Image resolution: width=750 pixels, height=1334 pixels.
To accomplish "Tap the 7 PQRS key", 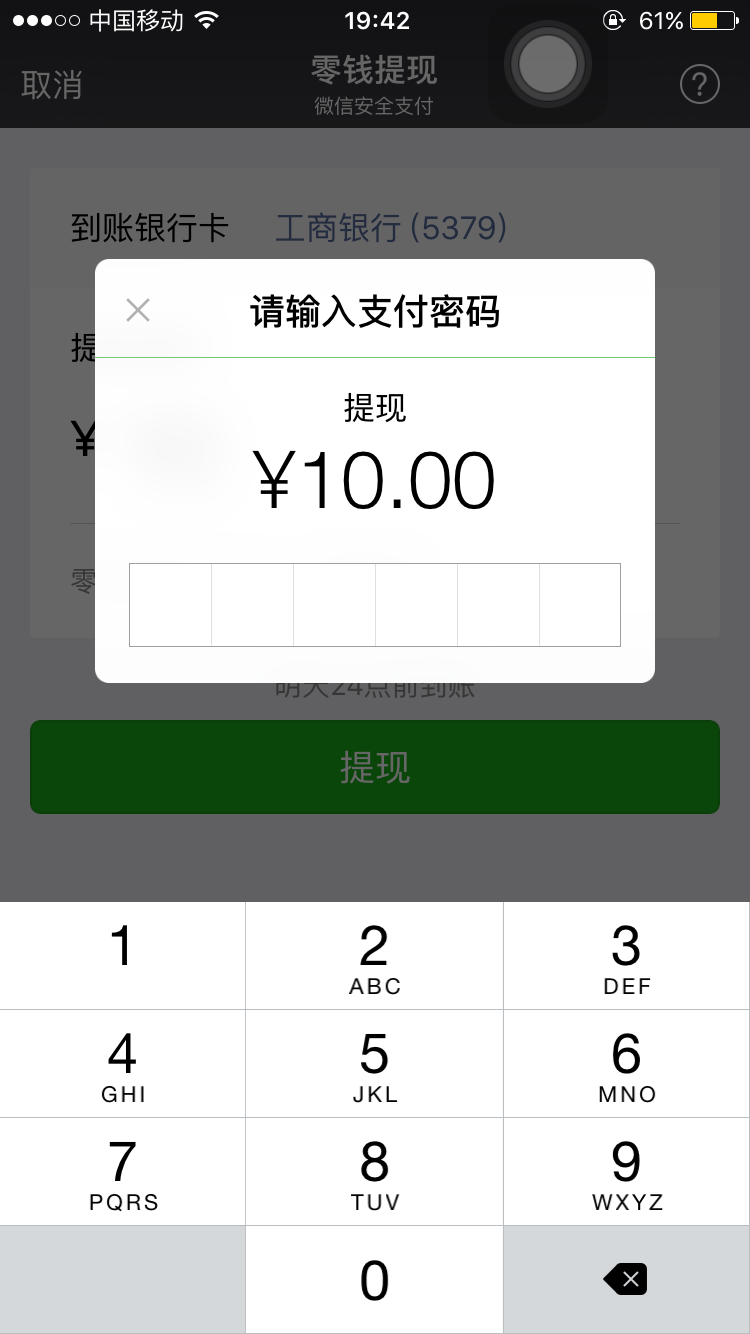I will [x=122, y=1172].
